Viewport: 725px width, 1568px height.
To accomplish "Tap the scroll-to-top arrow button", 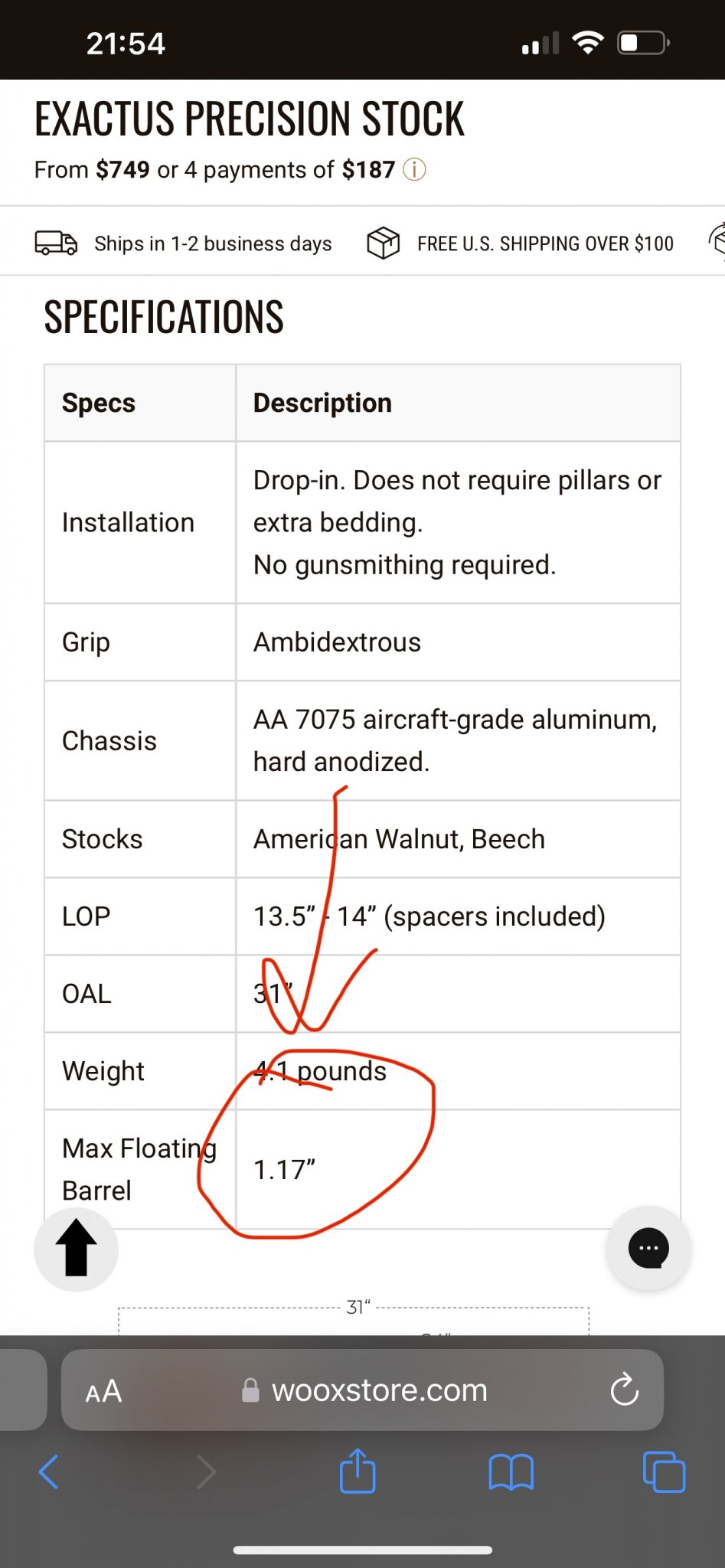I will pyautogui.click(x=77, y=1249).
